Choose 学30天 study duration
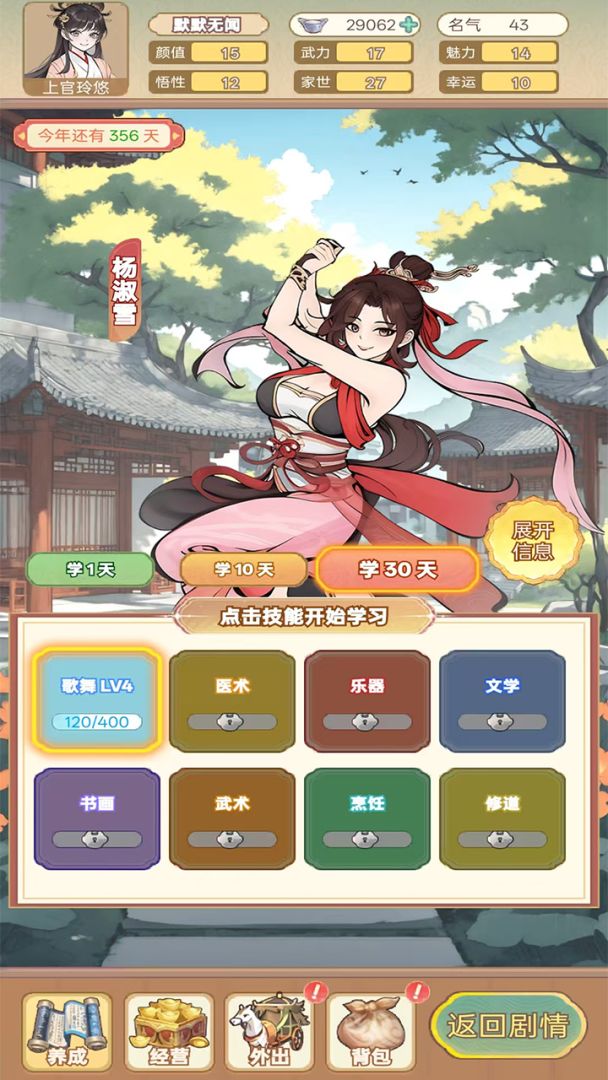This screenshot has width=608, height=1080. [397, 569]
